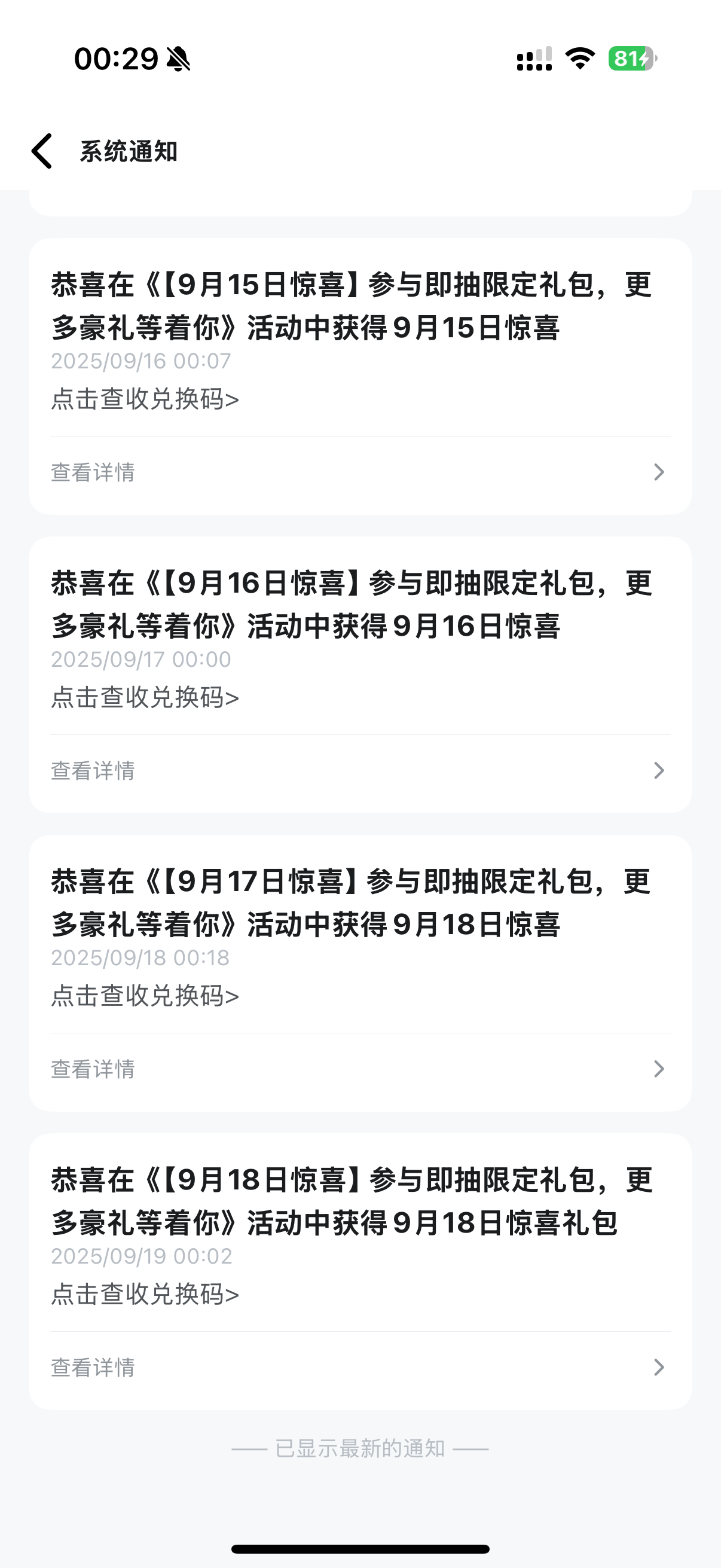The image size is (721, 1568).
Task: Go back from 系统通知 page
Action: click(x=42, y=151)
